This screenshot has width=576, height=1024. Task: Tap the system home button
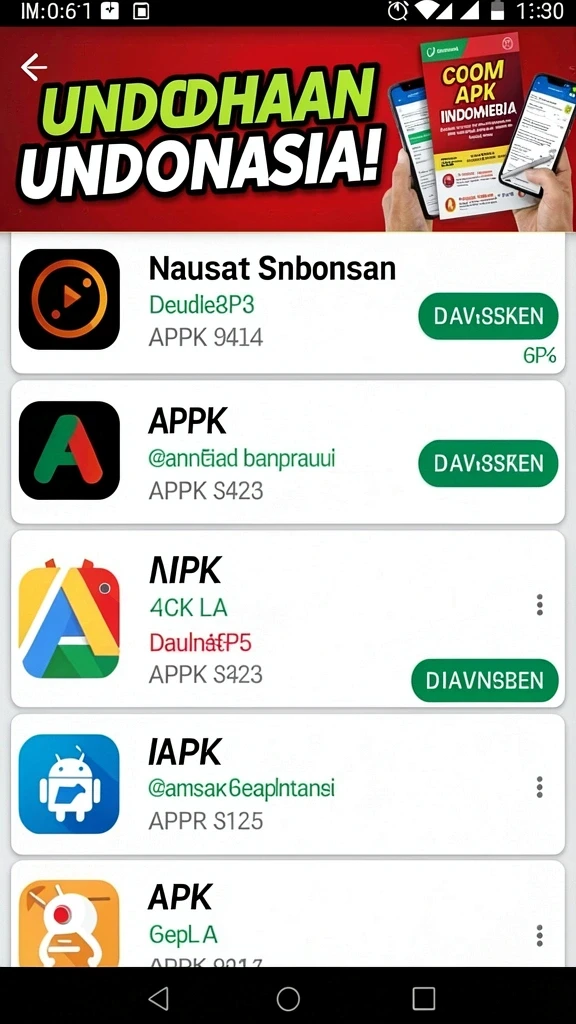[x=288, y=999]
